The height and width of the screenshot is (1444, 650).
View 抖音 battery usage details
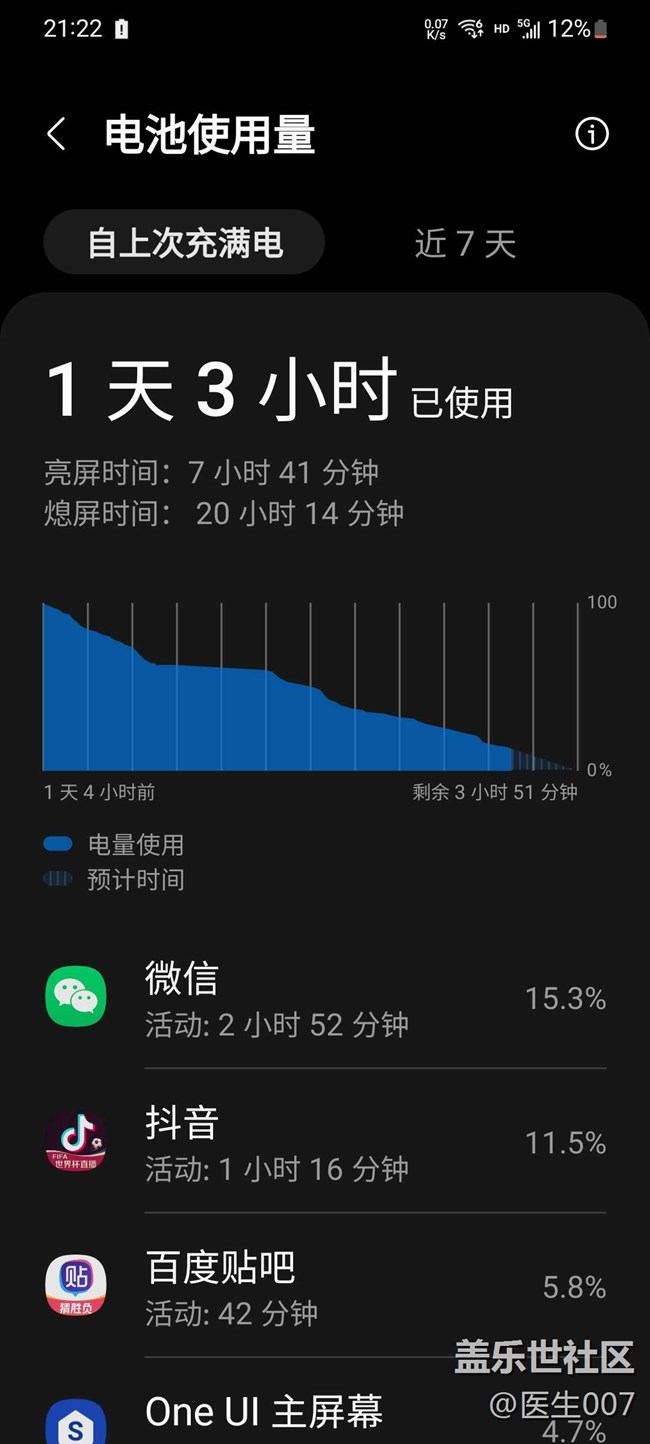tap(325, 1142)
